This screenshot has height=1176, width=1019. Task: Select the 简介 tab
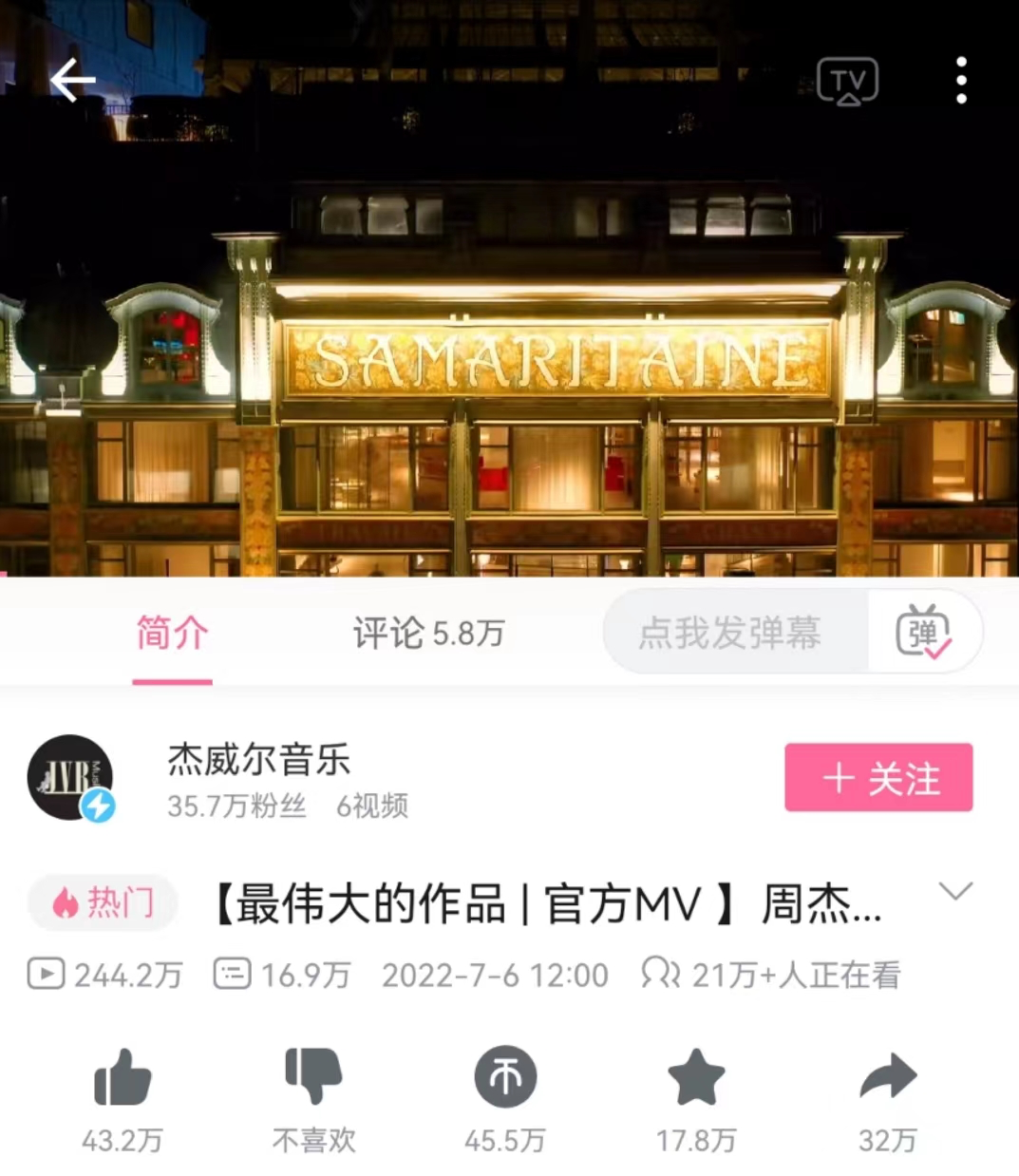click(x=172, y=634)
